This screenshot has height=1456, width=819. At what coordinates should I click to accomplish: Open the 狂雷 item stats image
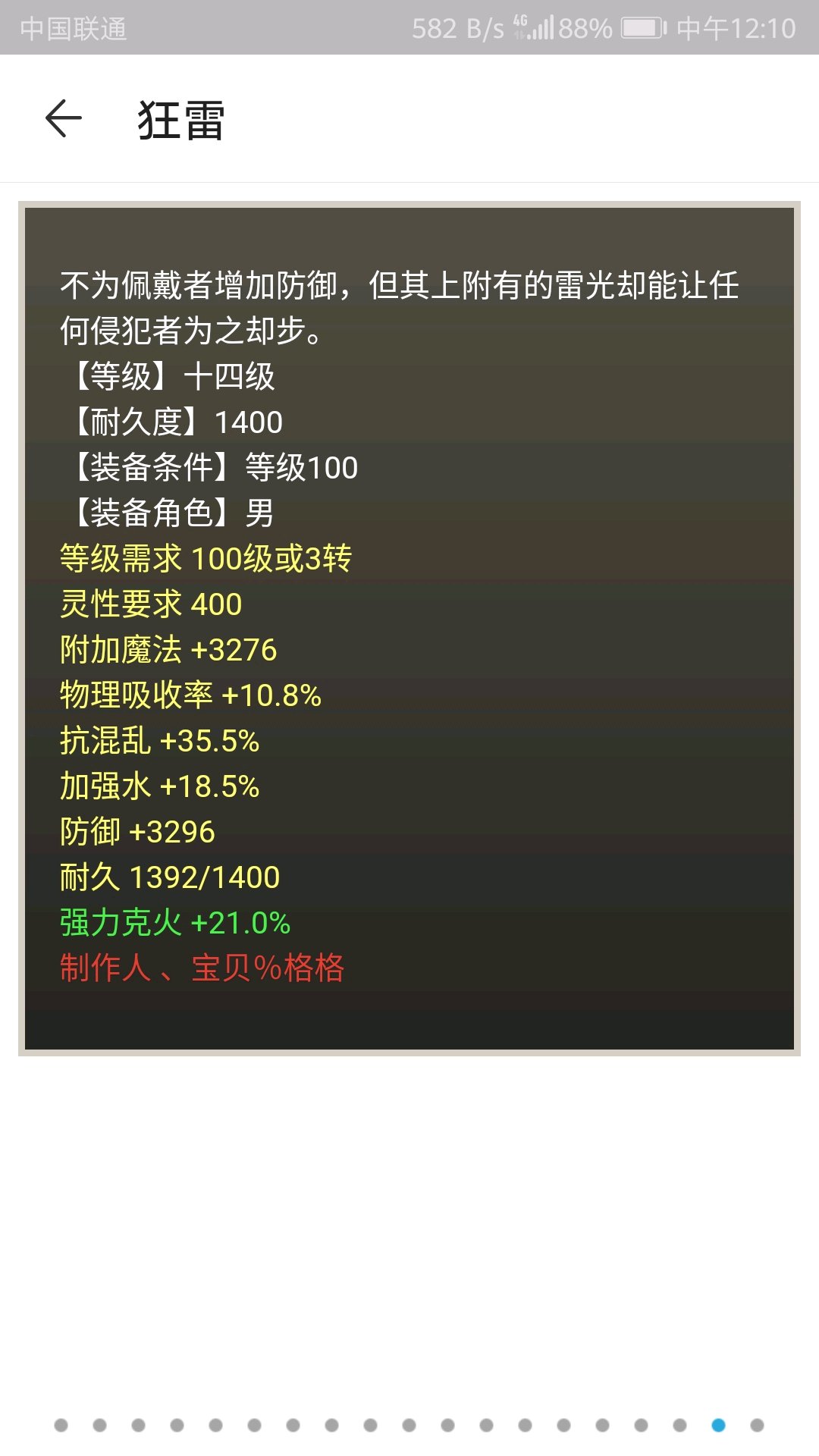tap(409, 628)
